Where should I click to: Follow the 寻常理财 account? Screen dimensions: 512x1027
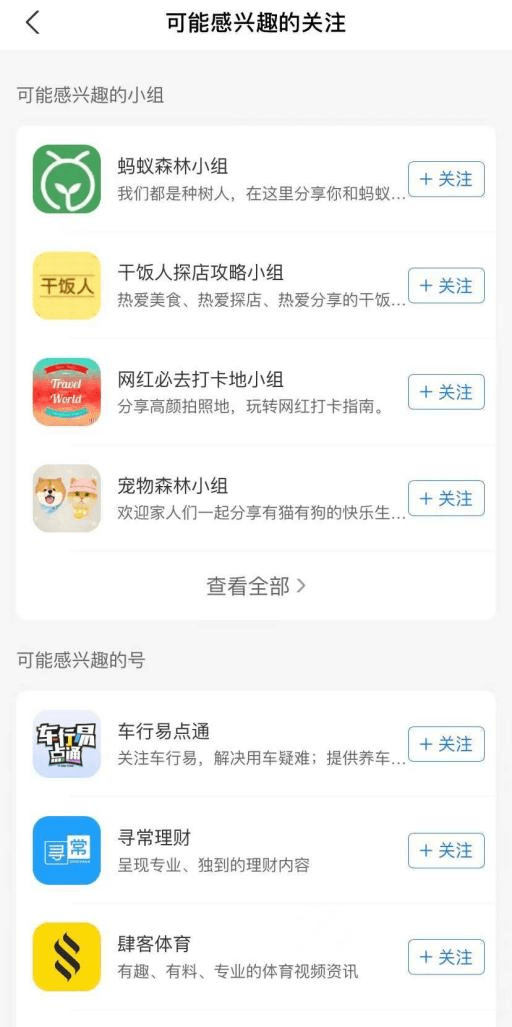[446, 851]
